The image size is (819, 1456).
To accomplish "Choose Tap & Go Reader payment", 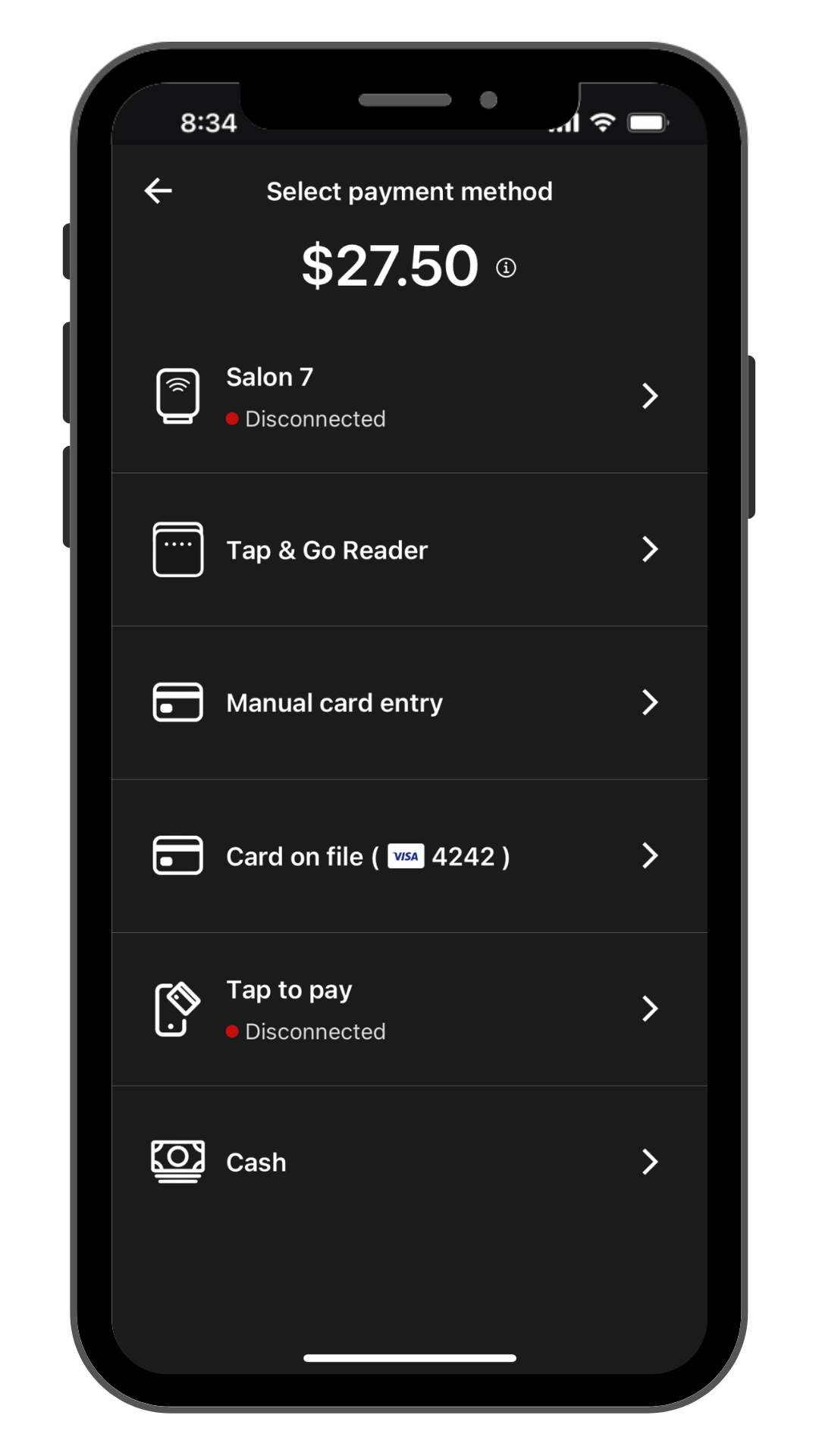I will point(409,550).
